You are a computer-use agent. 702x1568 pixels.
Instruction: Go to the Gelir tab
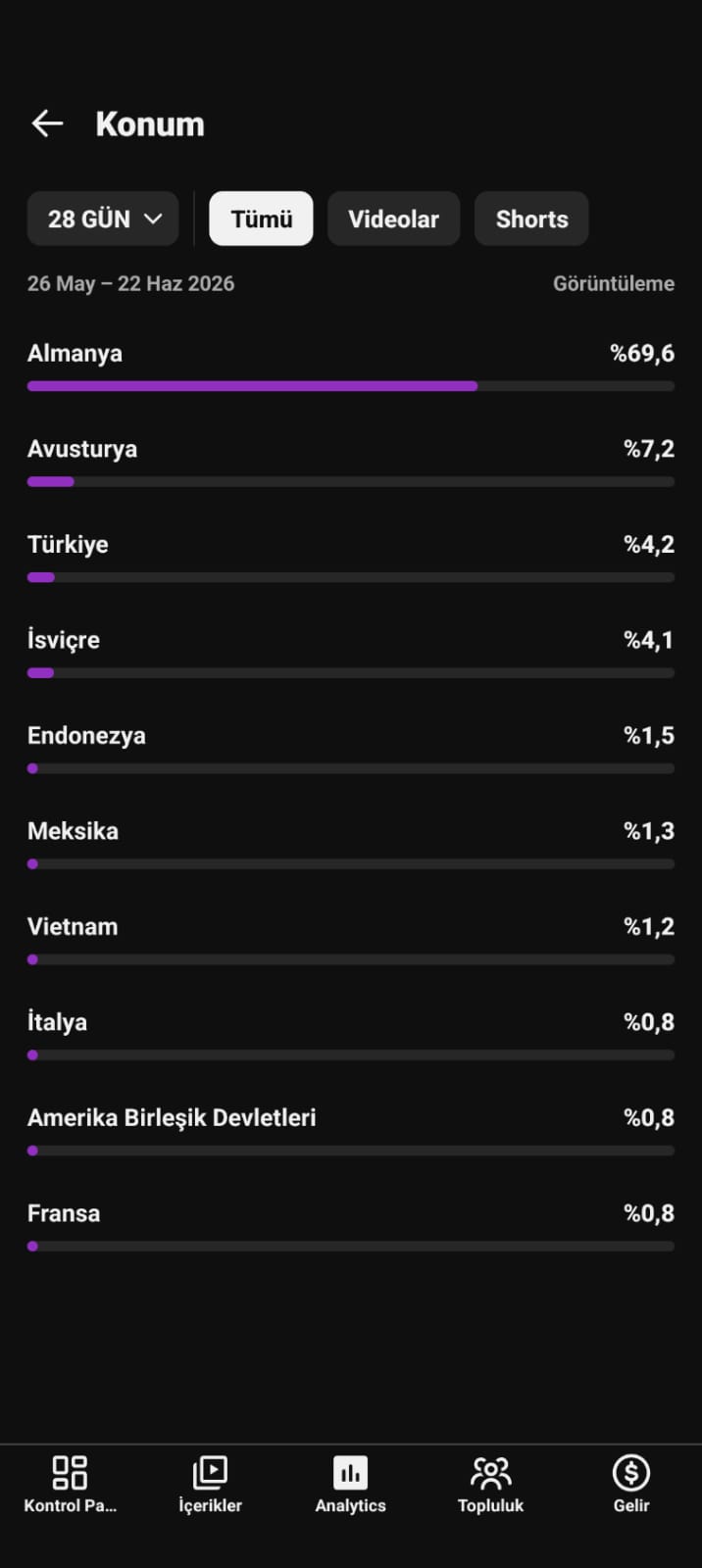pos(631,1485)
